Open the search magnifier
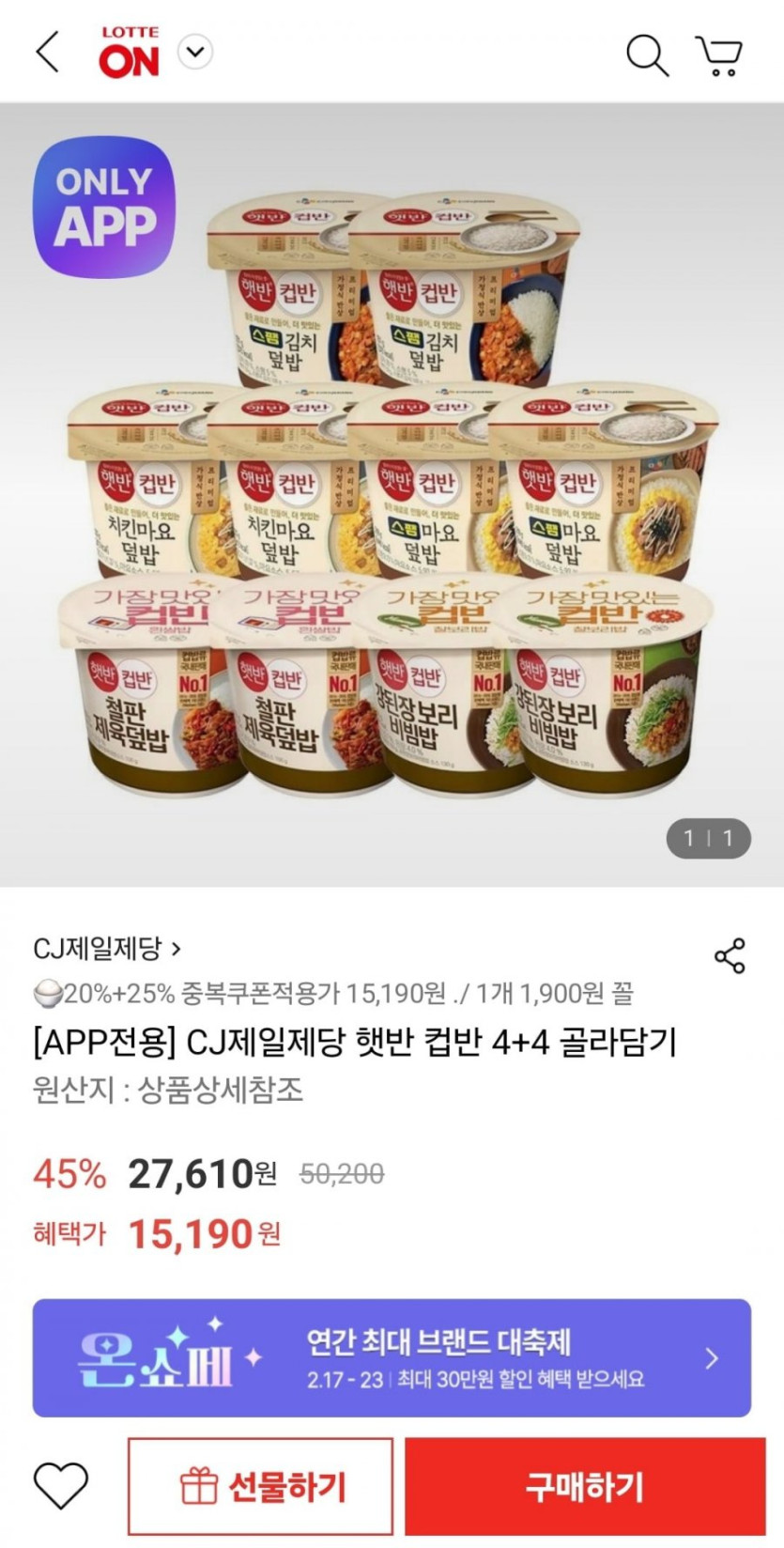The image size is (784, 1548). click(x=647, y=54)
